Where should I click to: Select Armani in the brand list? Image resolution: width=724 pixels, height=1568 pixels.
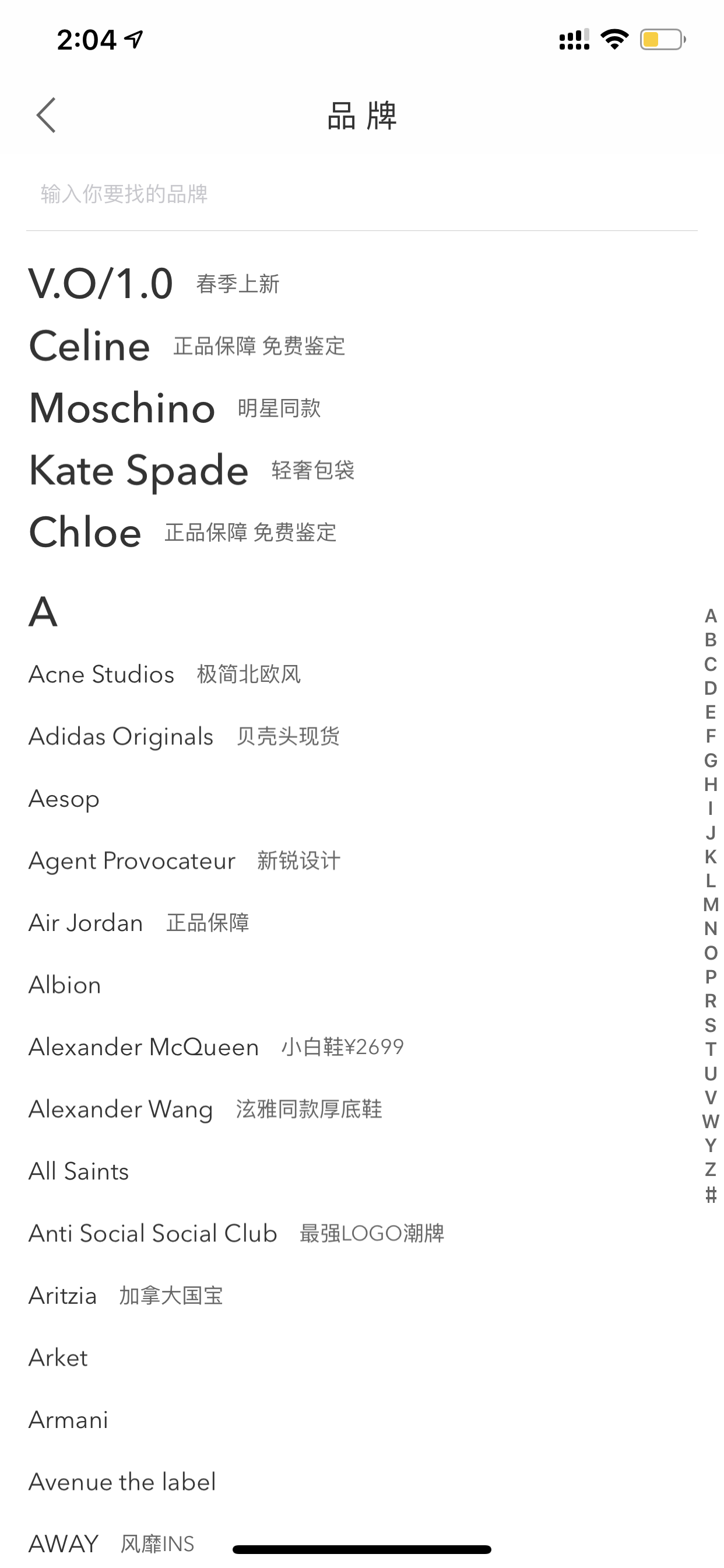point(68,1419)
